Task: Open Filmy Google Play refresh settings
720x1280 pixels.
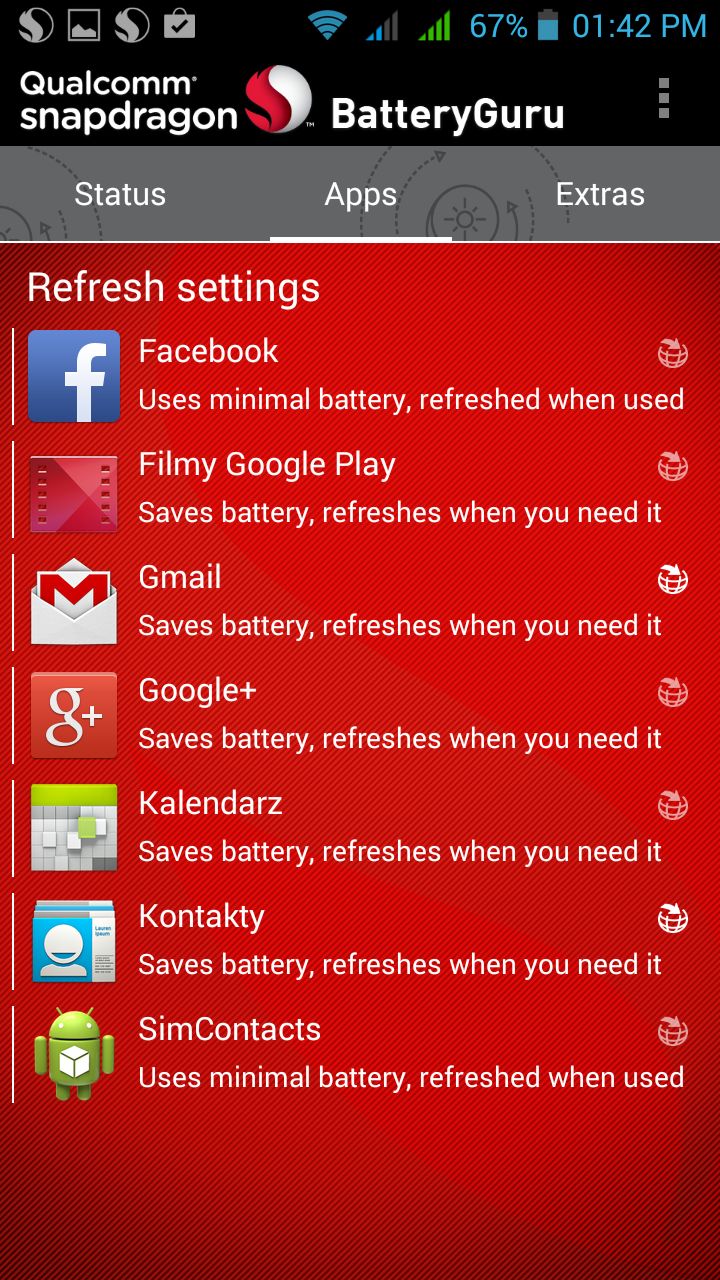Action: point(360,489)
